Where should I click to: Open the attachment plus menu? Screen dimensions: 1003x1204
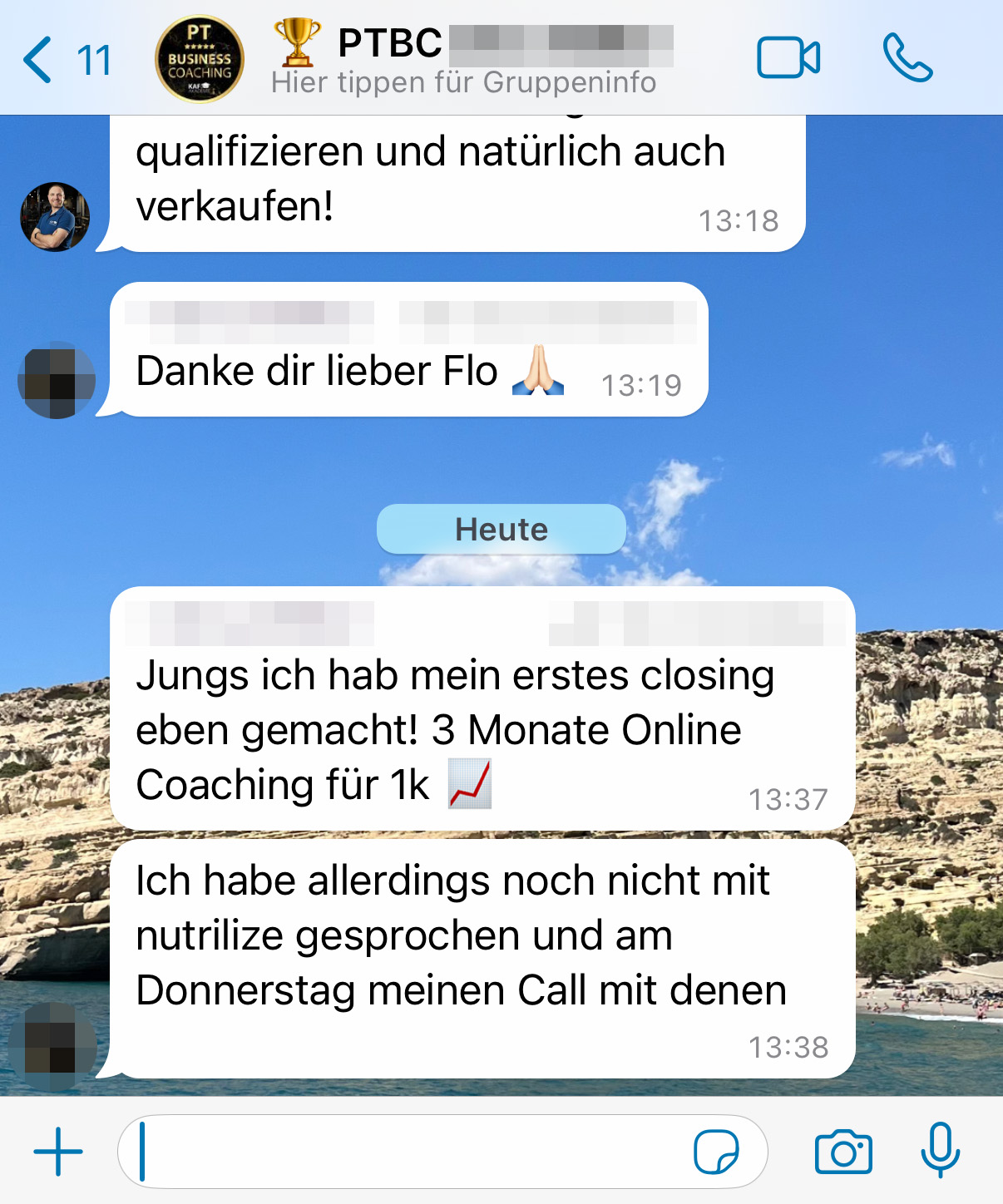click(58, 1152)
